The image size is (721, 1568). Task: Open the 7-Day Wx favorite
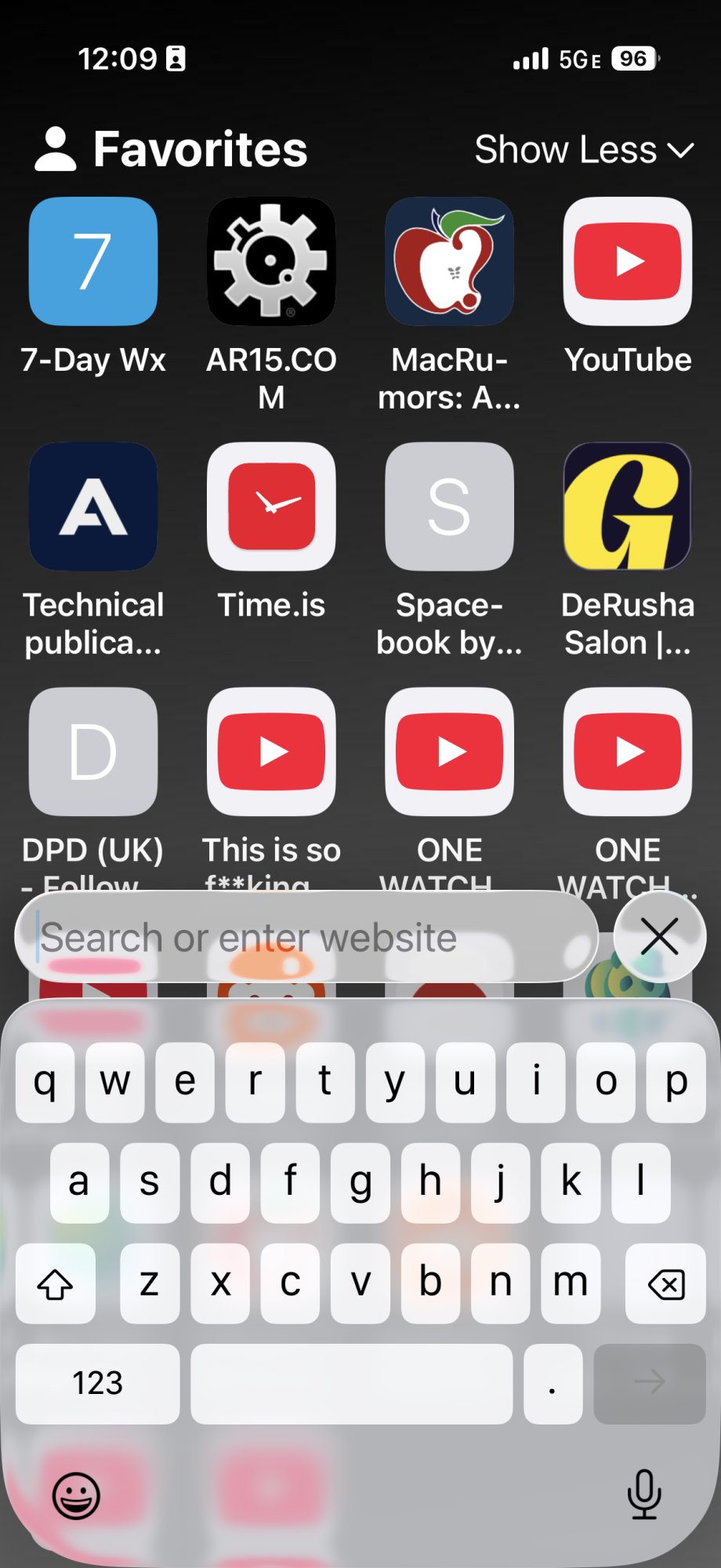click(x=93, y=262)
